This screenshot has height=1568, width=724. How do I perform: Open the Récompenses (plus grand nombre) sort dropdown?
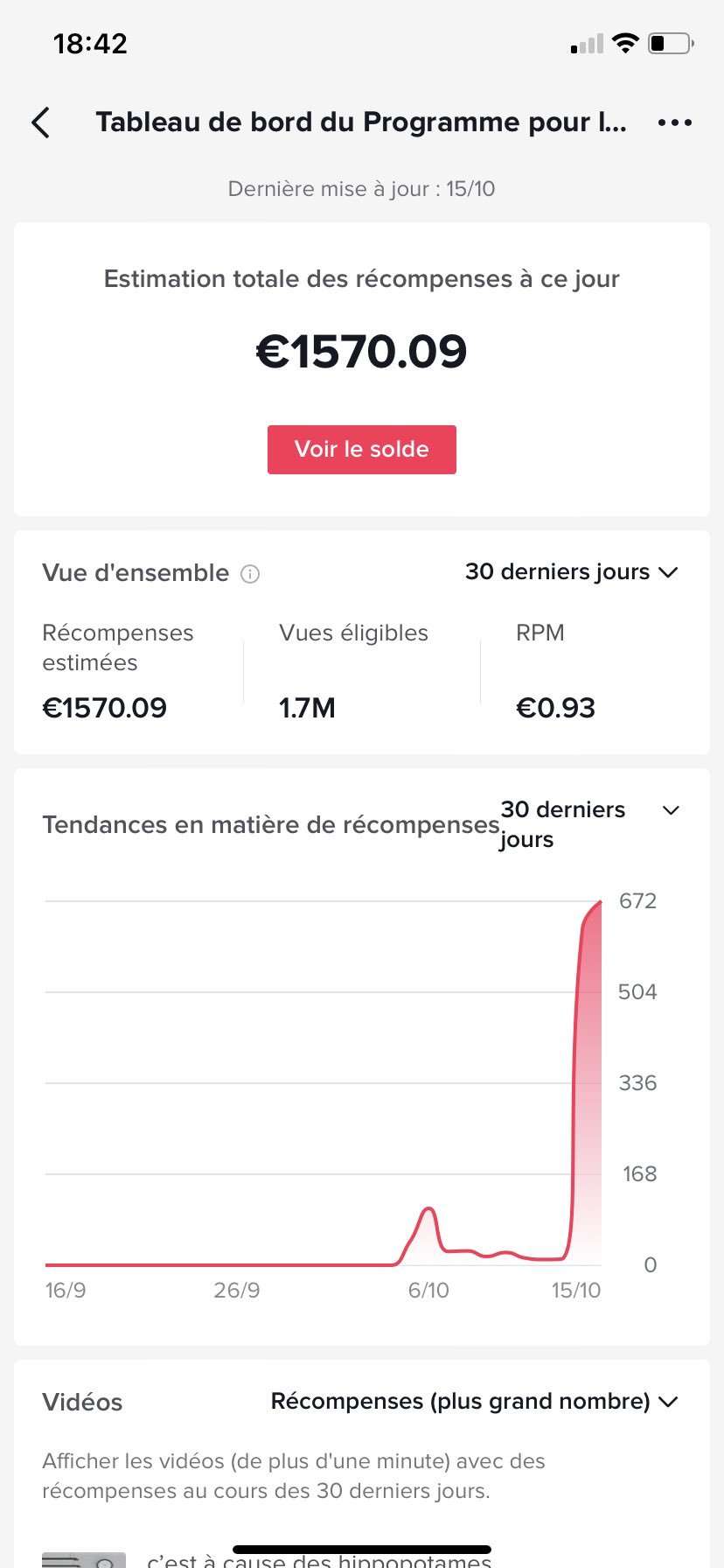coord(474,1402)
